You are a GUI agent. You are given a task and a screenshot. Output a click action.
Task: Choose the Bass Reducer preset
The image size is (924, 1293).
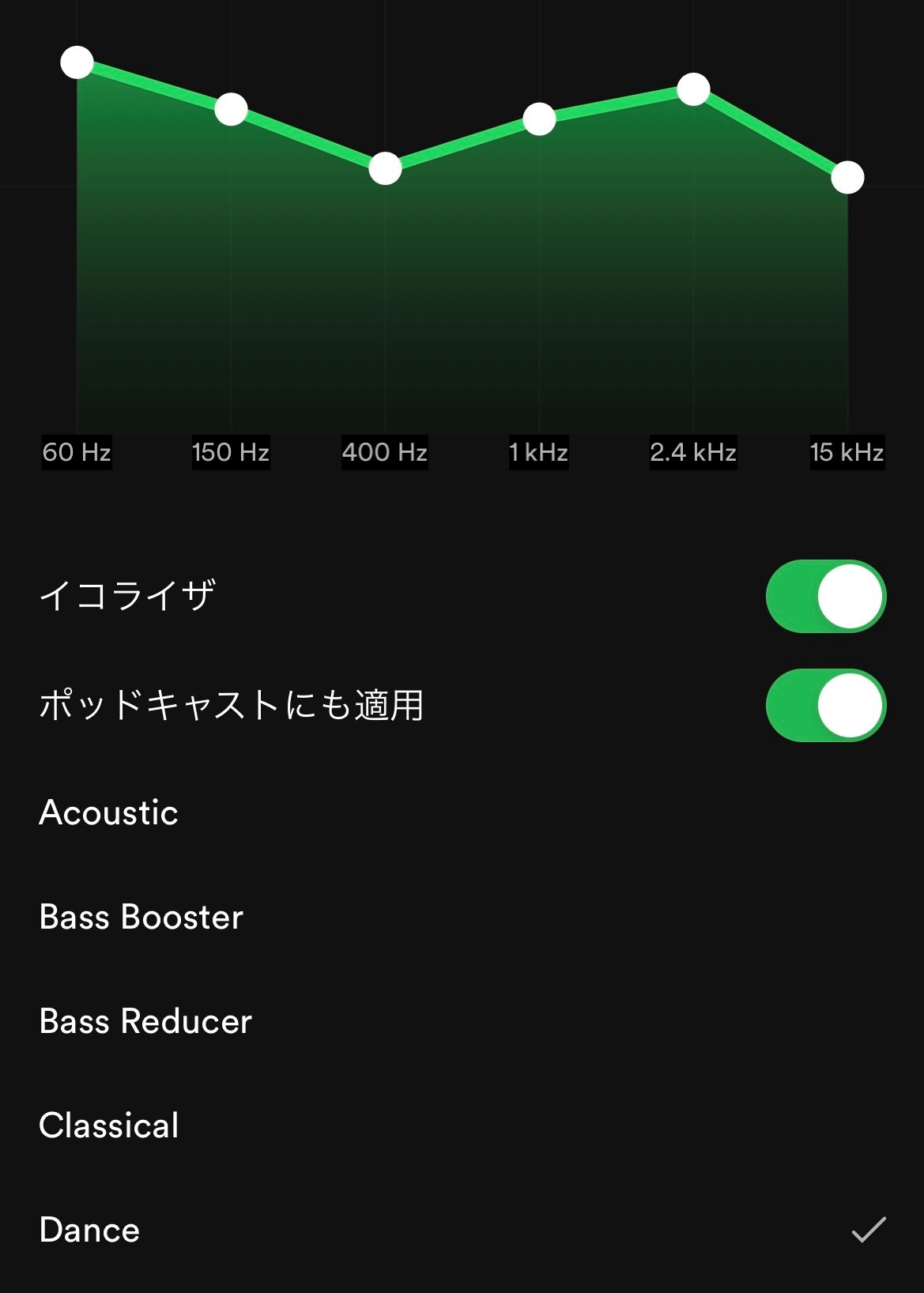(145, 1021)
